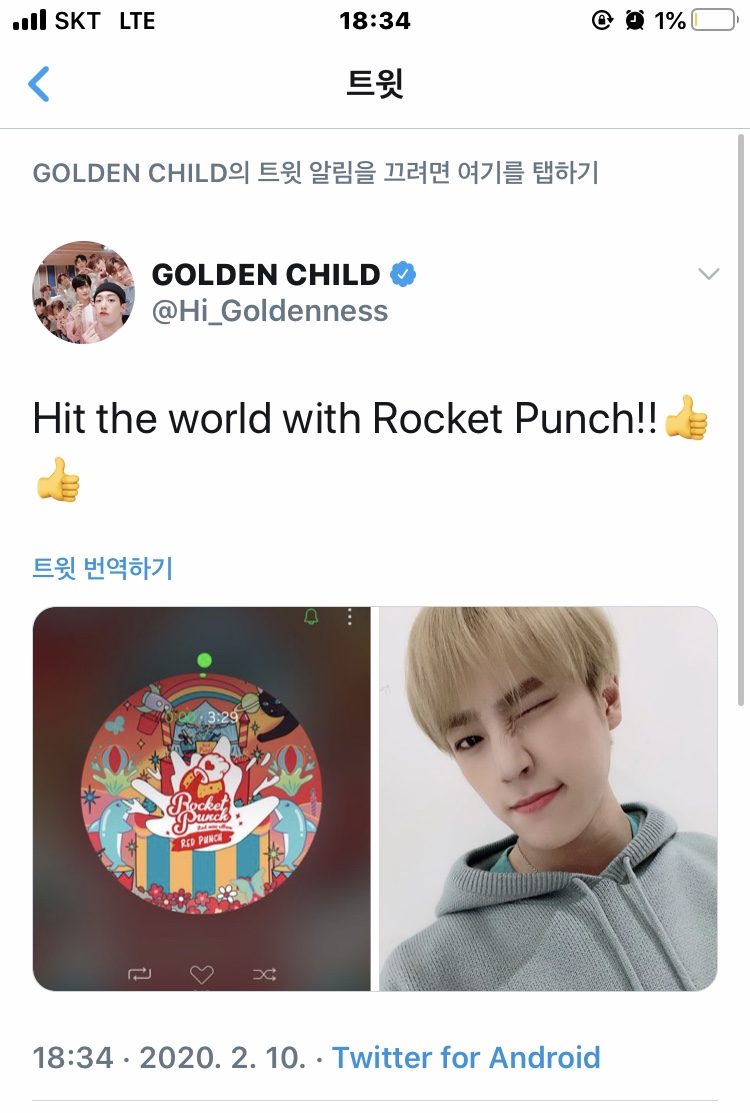Tap the banner to turn off GOLDEN CHILD tweet notifications
This screenshot has width=750, height=1113.
click(316, 173)
